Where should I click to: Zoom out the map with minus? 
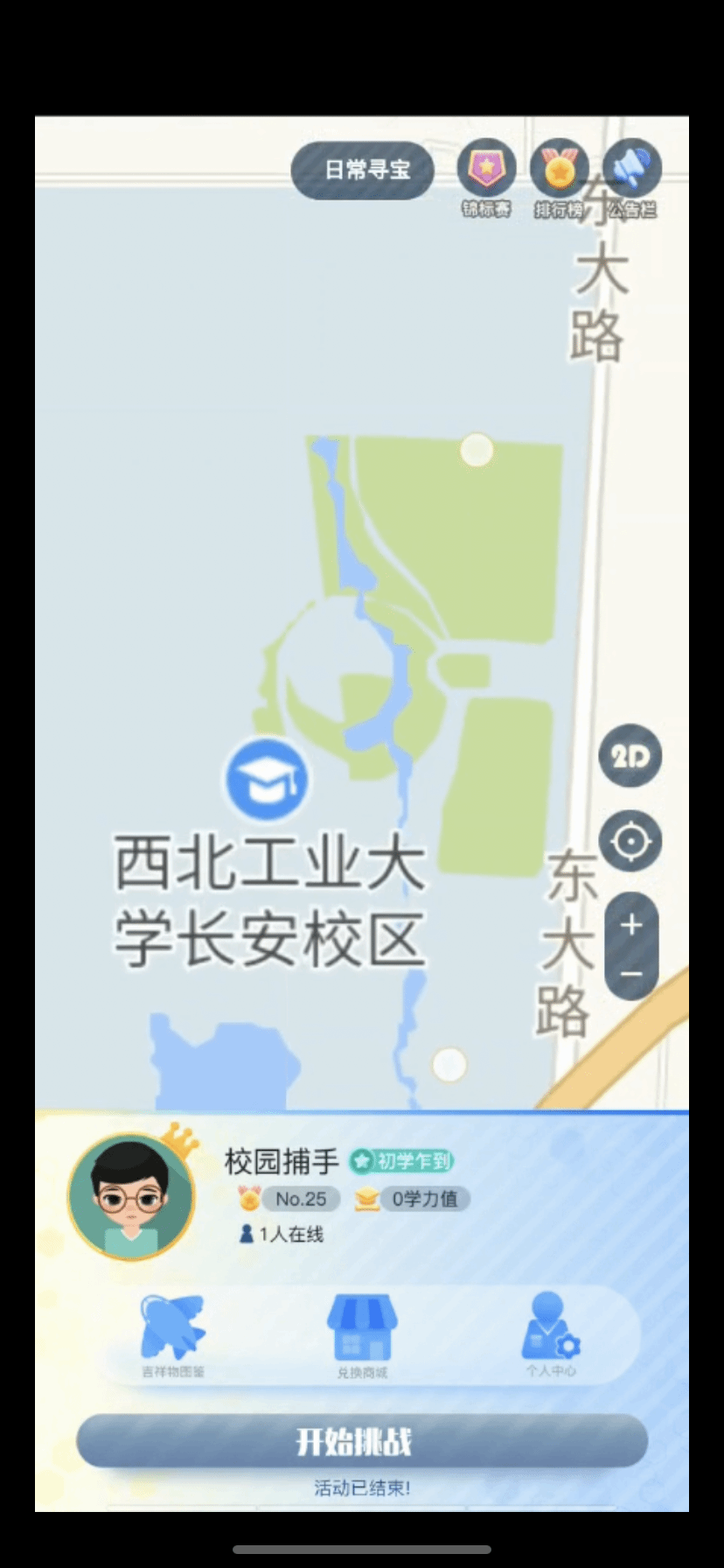coord(631,974)
